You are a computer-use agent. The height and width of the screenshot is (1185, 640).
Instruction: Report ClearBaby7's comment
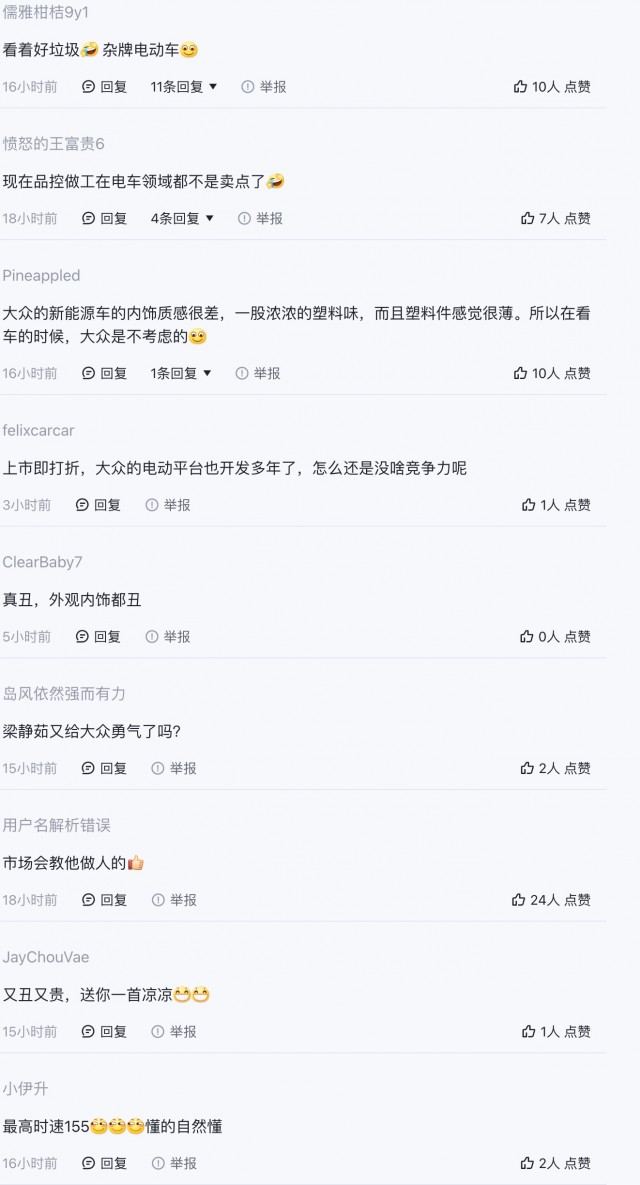[168, 637]
